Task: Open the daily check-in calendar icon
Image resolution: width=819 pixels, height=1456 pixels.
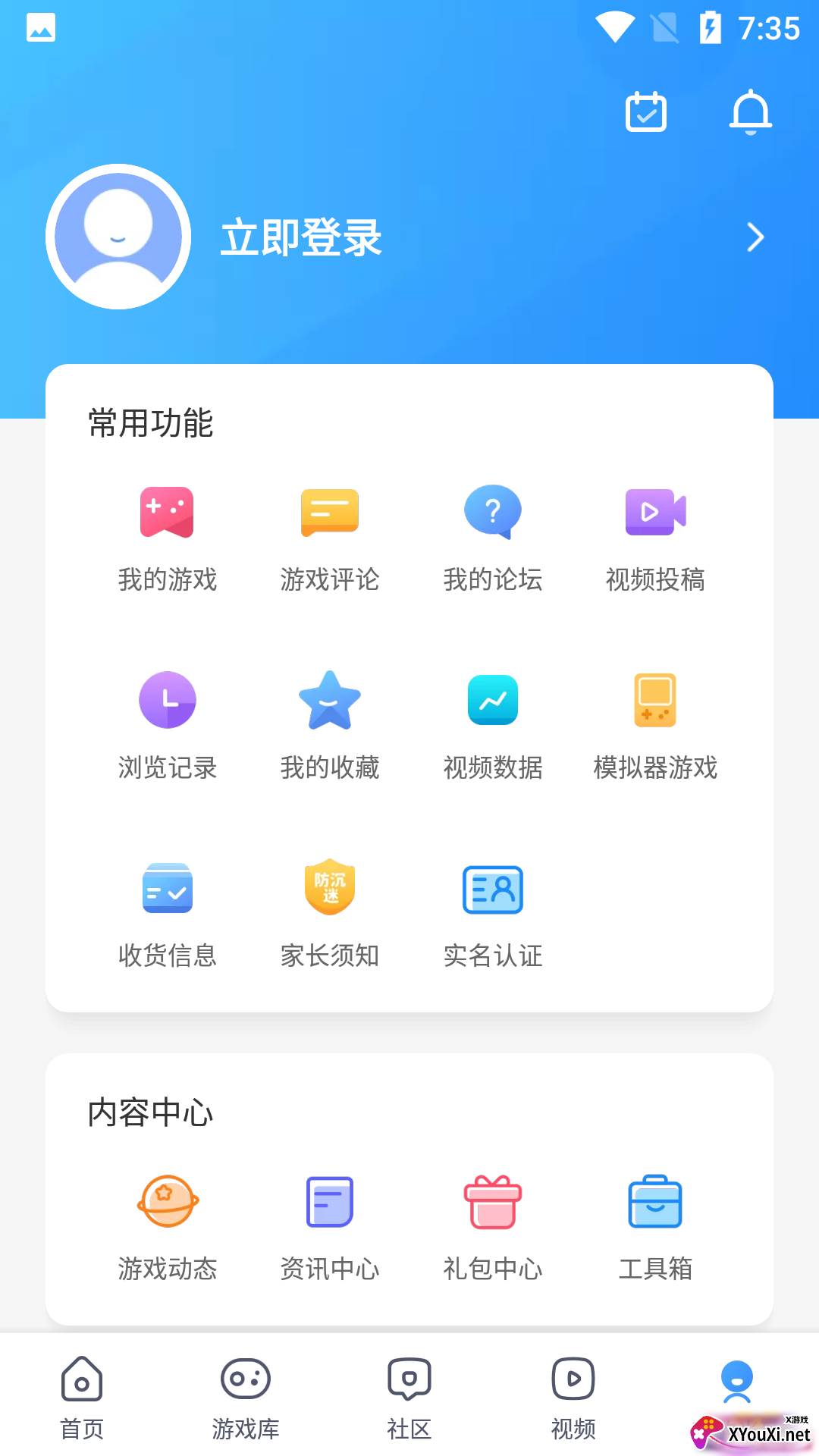Action: (645, 112)
